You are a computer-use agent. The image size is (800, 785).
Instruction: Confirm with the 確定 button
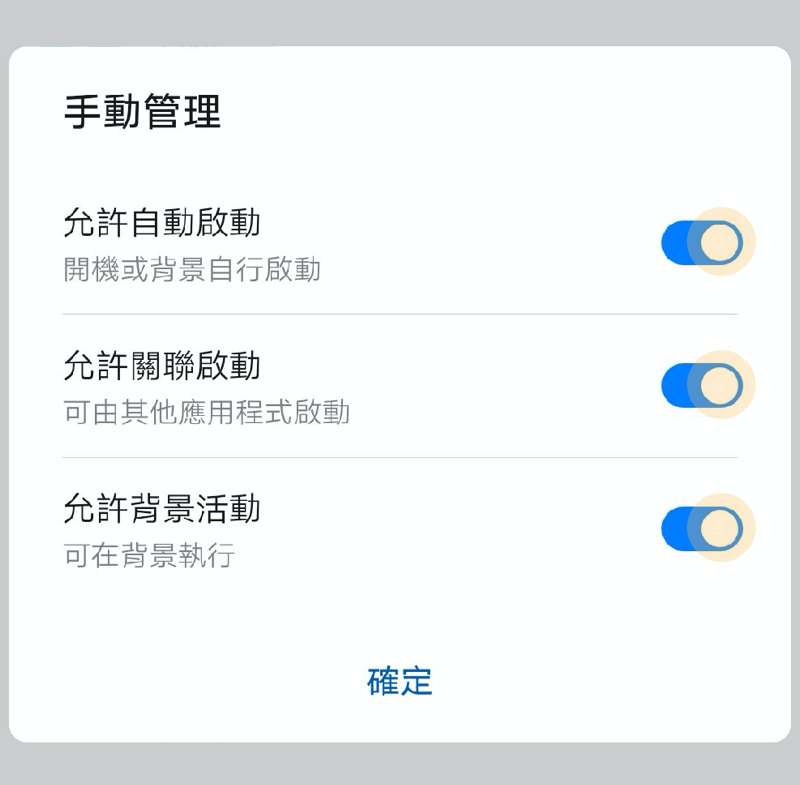click(x=400, y=682)
